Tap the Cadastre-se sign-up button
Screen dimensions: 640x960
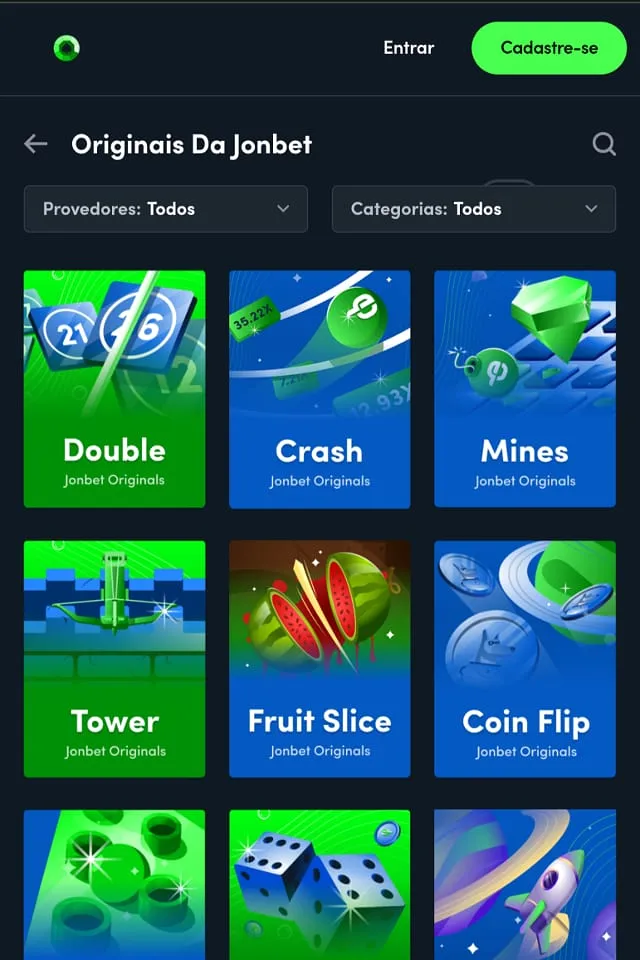pos(549,48)
